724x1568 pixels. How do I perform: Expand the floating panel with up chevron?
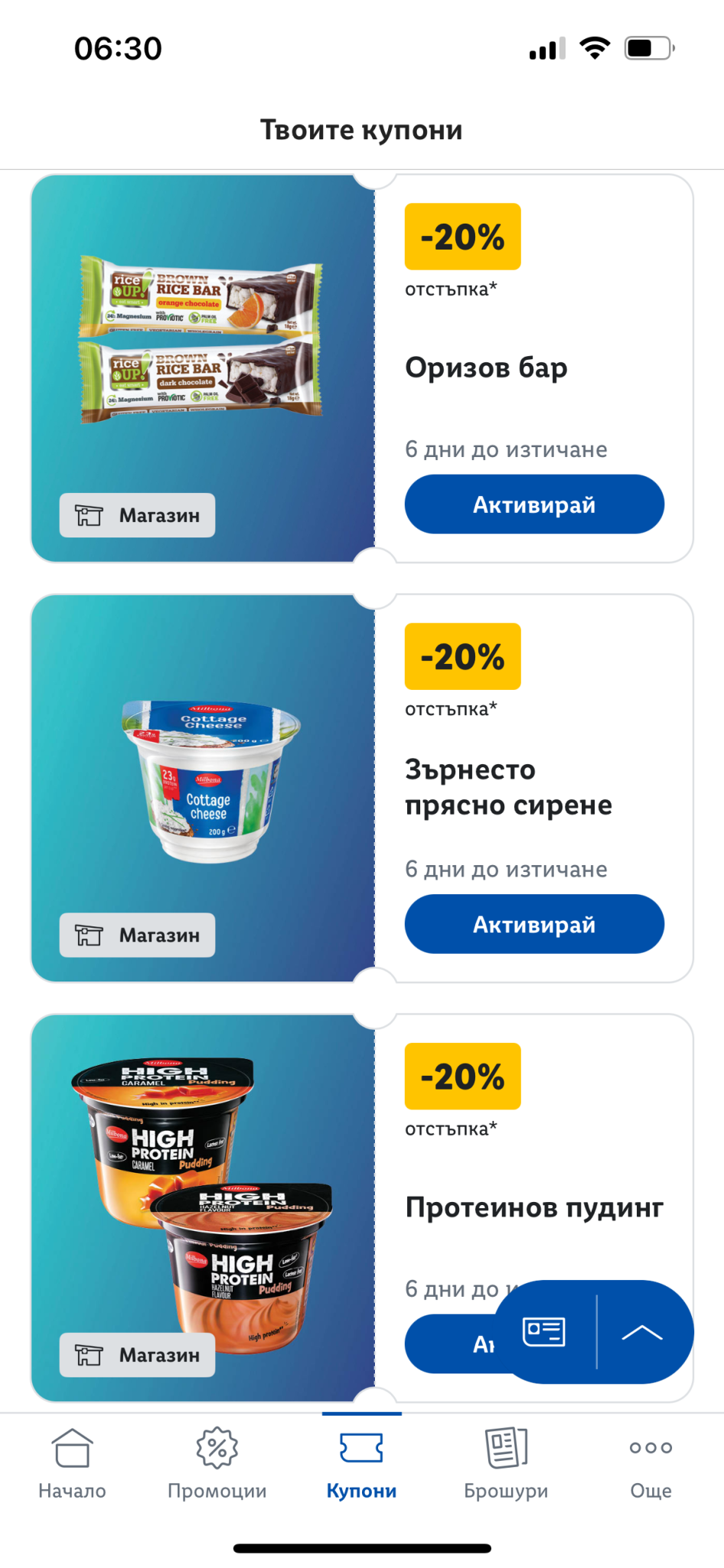point(643,1332)
